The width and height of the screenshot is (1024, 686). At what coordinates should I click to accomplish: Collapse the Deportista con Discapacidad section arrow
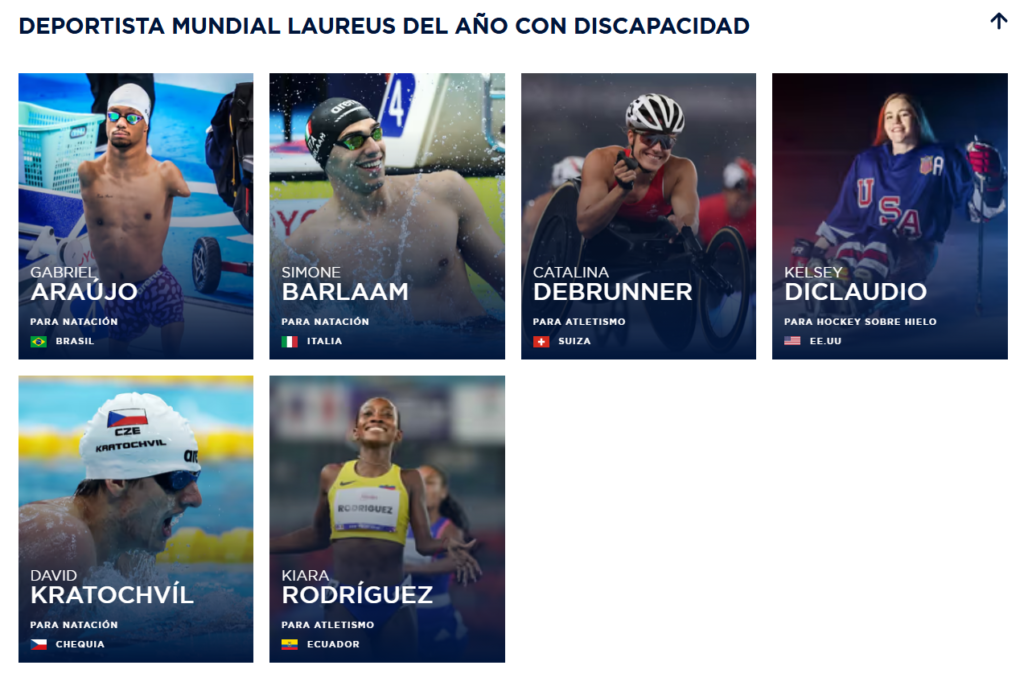click(998, 21)
